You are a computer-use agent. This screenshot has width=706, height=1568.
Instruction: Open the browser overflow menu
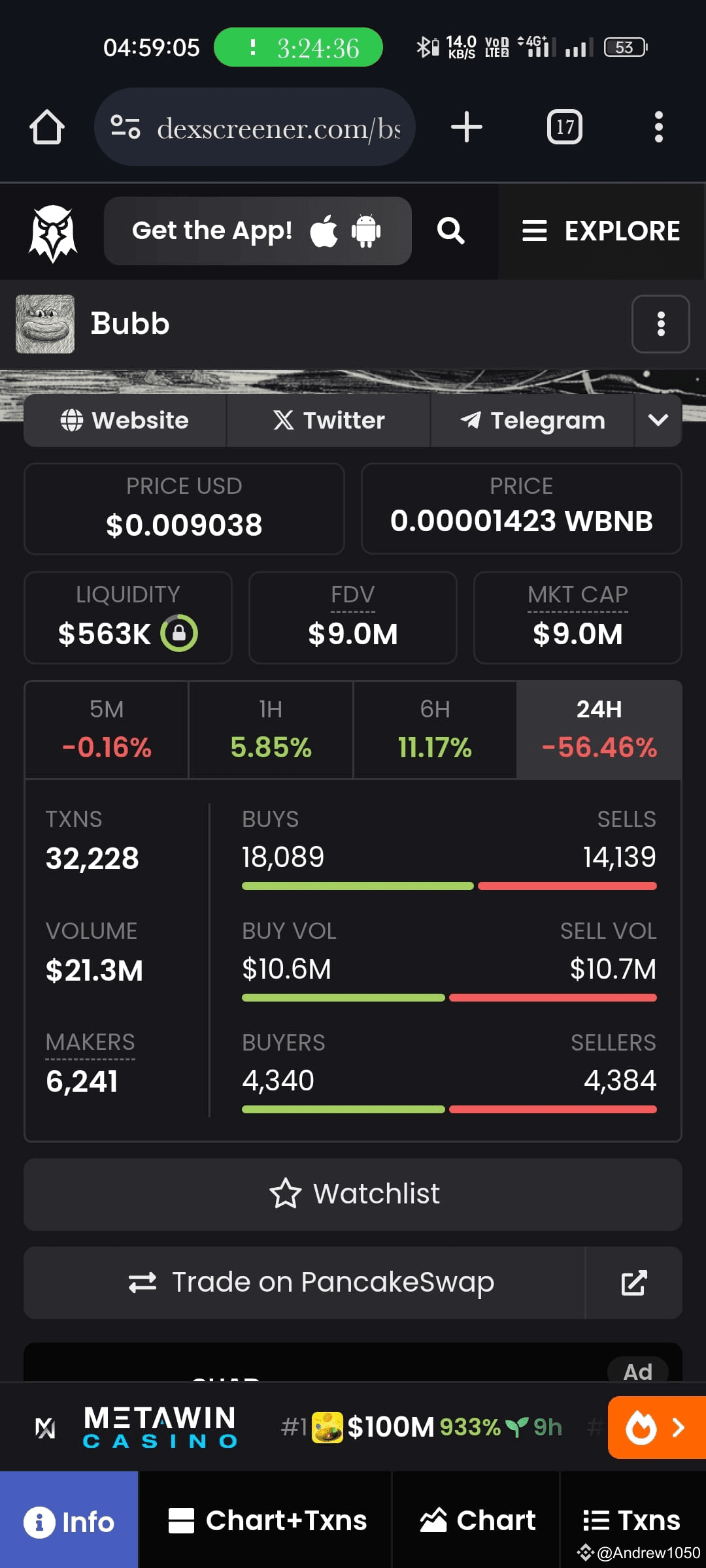point(659,127)
